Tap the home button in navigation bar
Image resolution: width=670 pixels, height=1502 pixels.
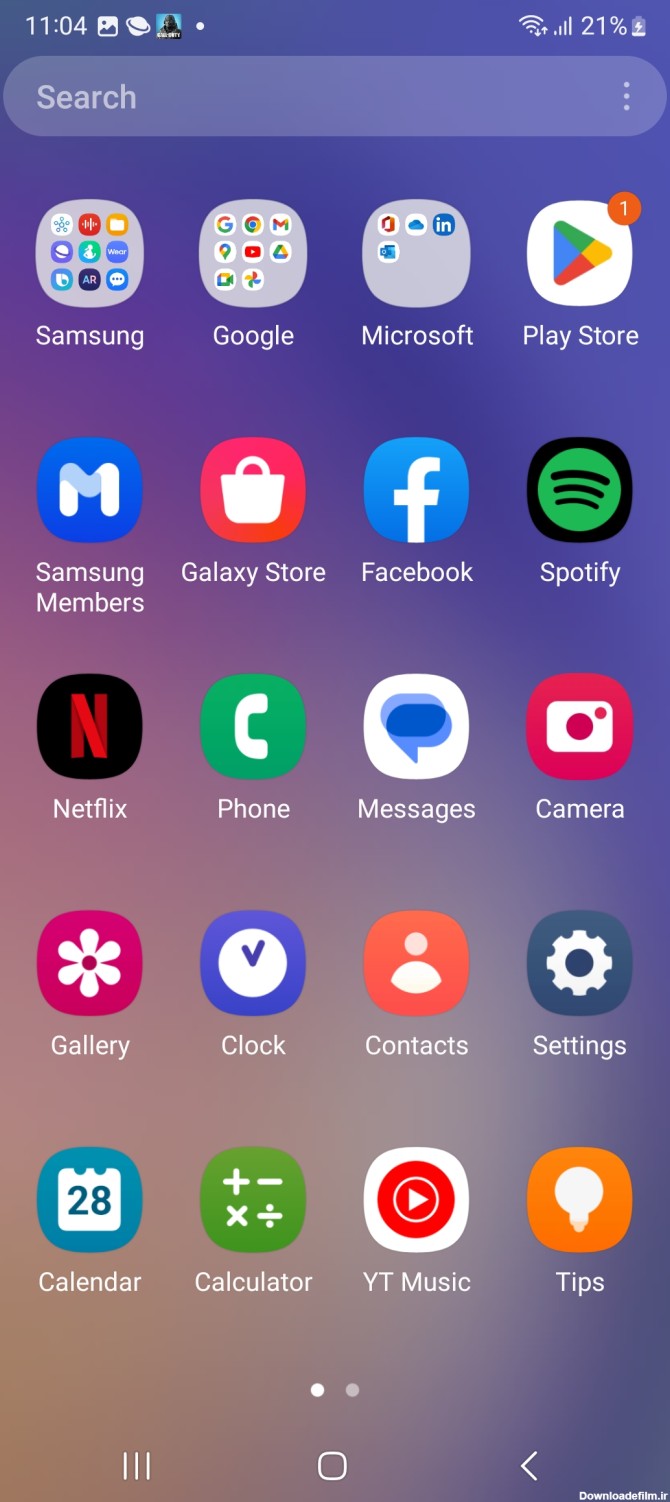pyautogui.click(x=332, y=1466)
